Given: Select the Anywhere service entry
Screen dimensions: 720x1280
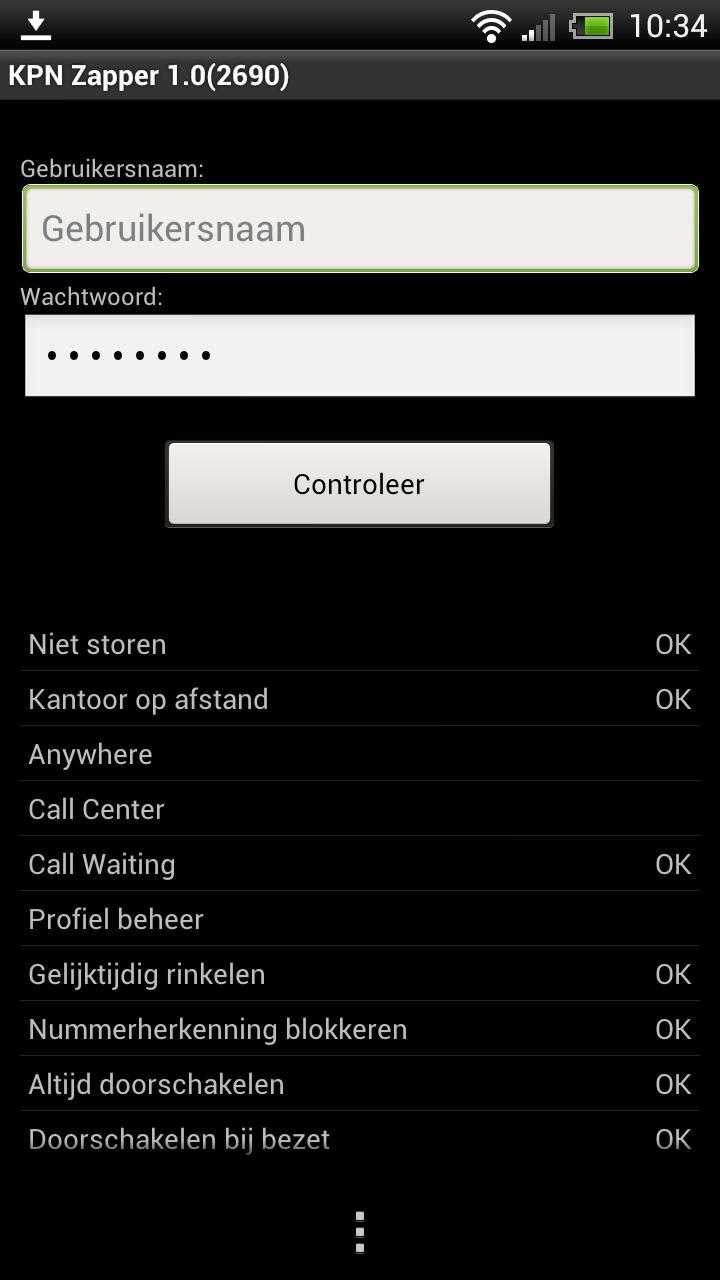Looking at the screenshot, I should (x=359, y=754).
